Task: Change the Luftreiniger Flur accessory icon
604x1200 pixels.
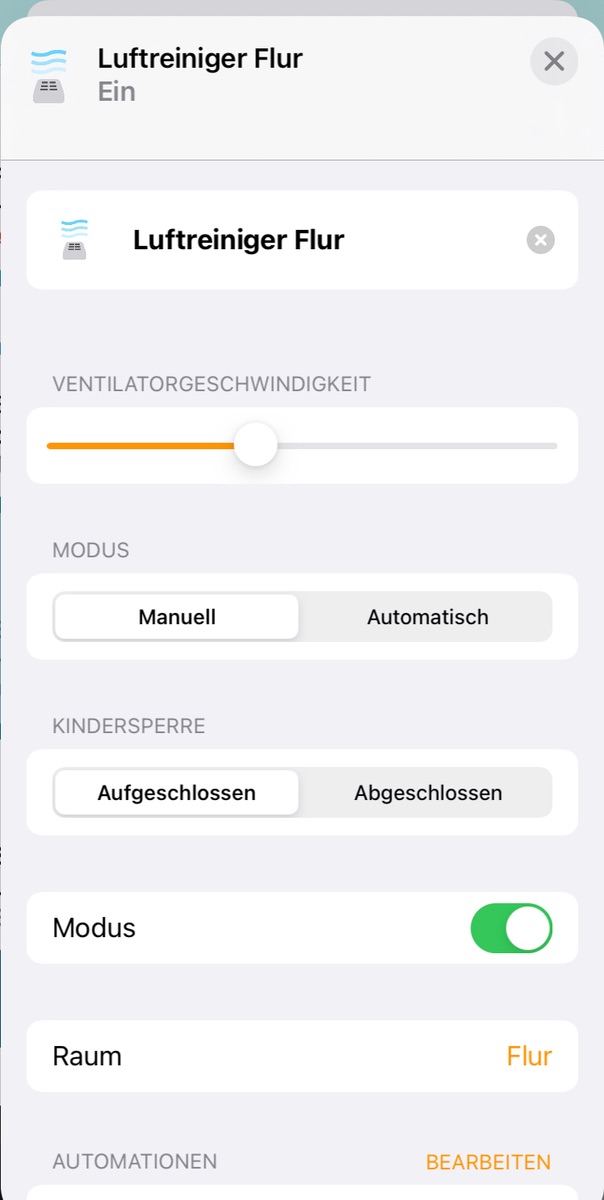Action: [x=75, y=240]
